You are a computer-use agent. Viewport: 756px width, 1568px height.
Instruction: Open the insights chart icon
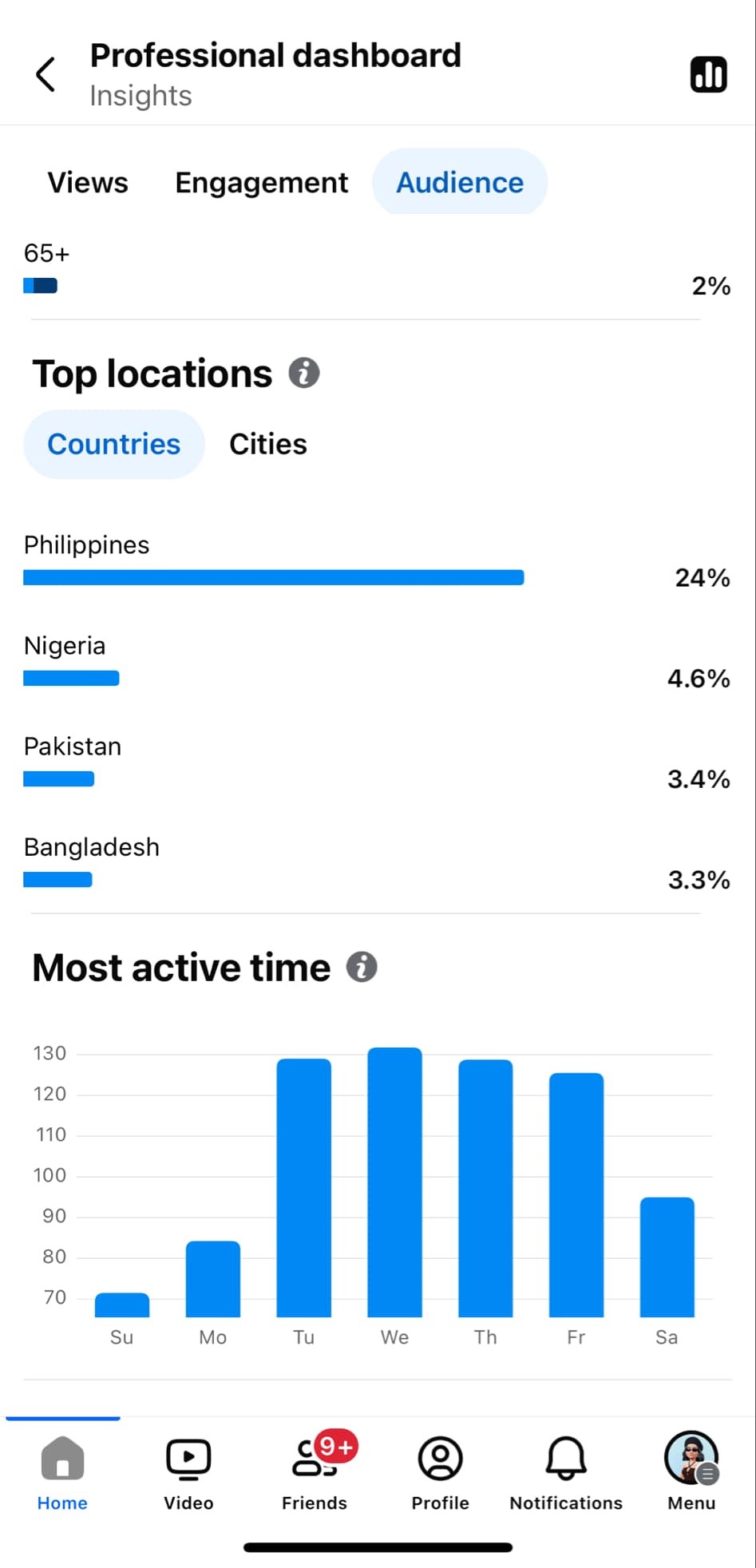point(708,74)
